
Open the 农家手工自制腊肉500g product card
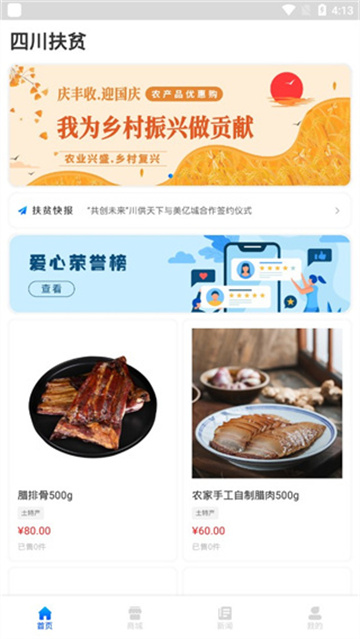click(x=267, y=441)
